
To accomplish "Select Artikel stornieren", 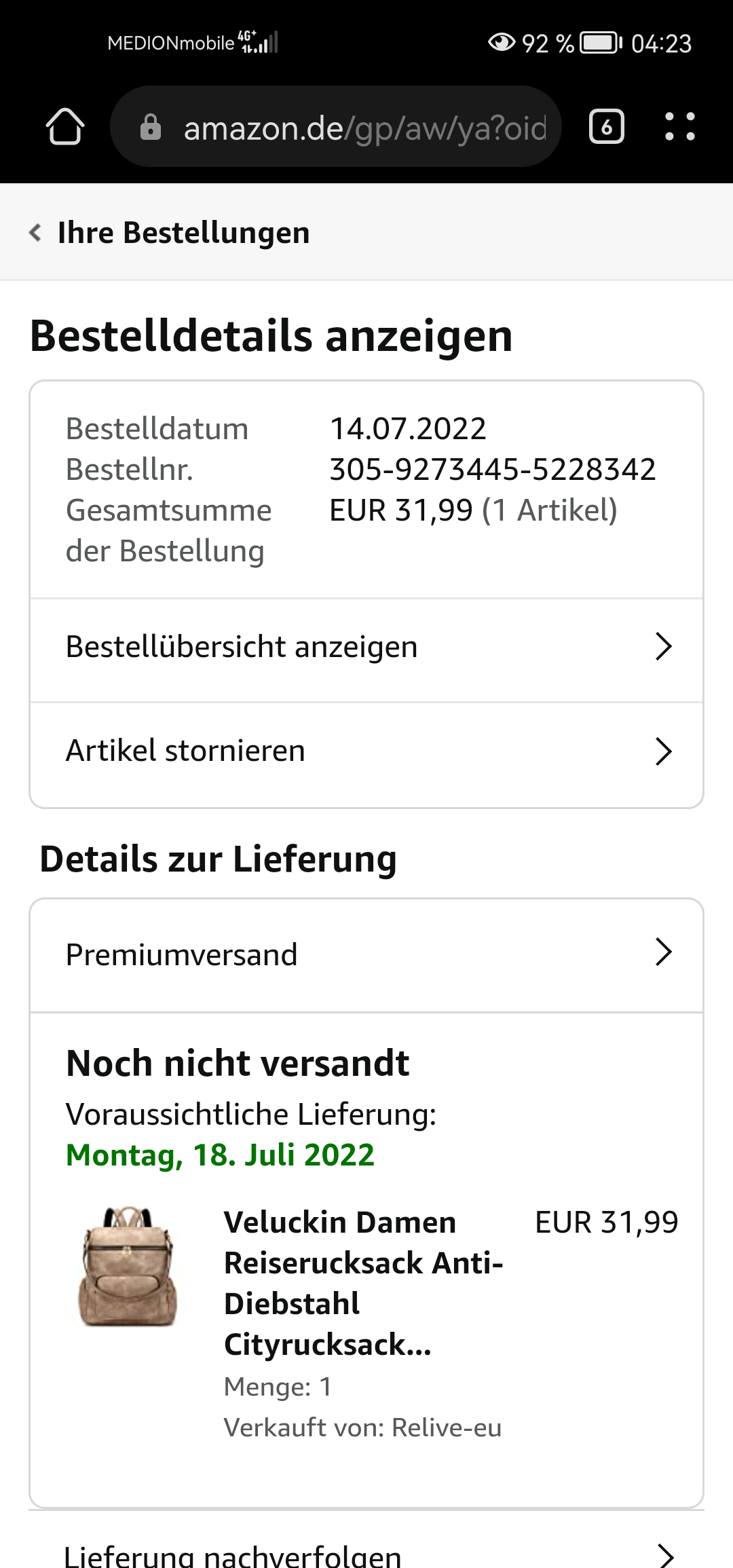I will pyautogui.click(x=366, y=751).
